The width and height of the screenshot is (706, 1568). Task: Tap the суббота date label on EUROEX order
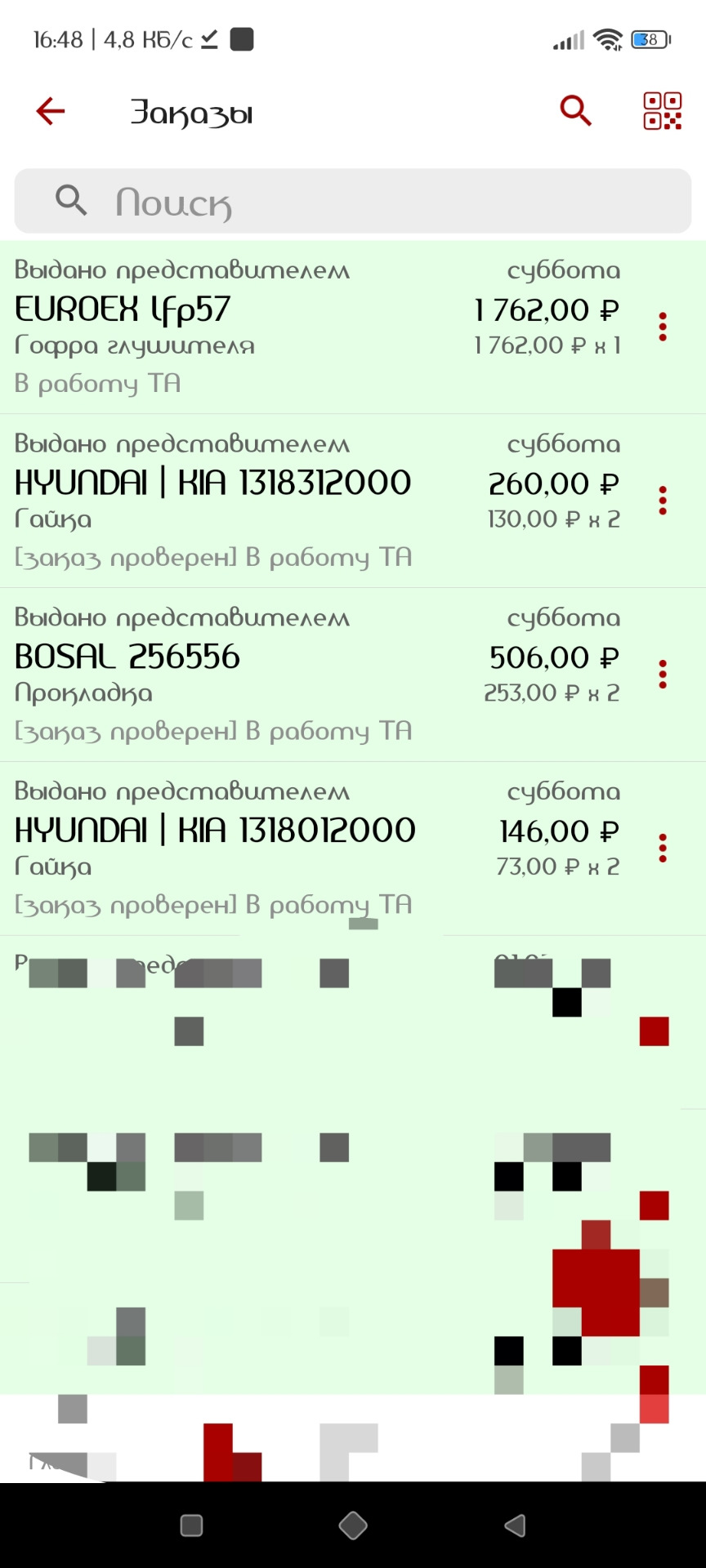564,270
